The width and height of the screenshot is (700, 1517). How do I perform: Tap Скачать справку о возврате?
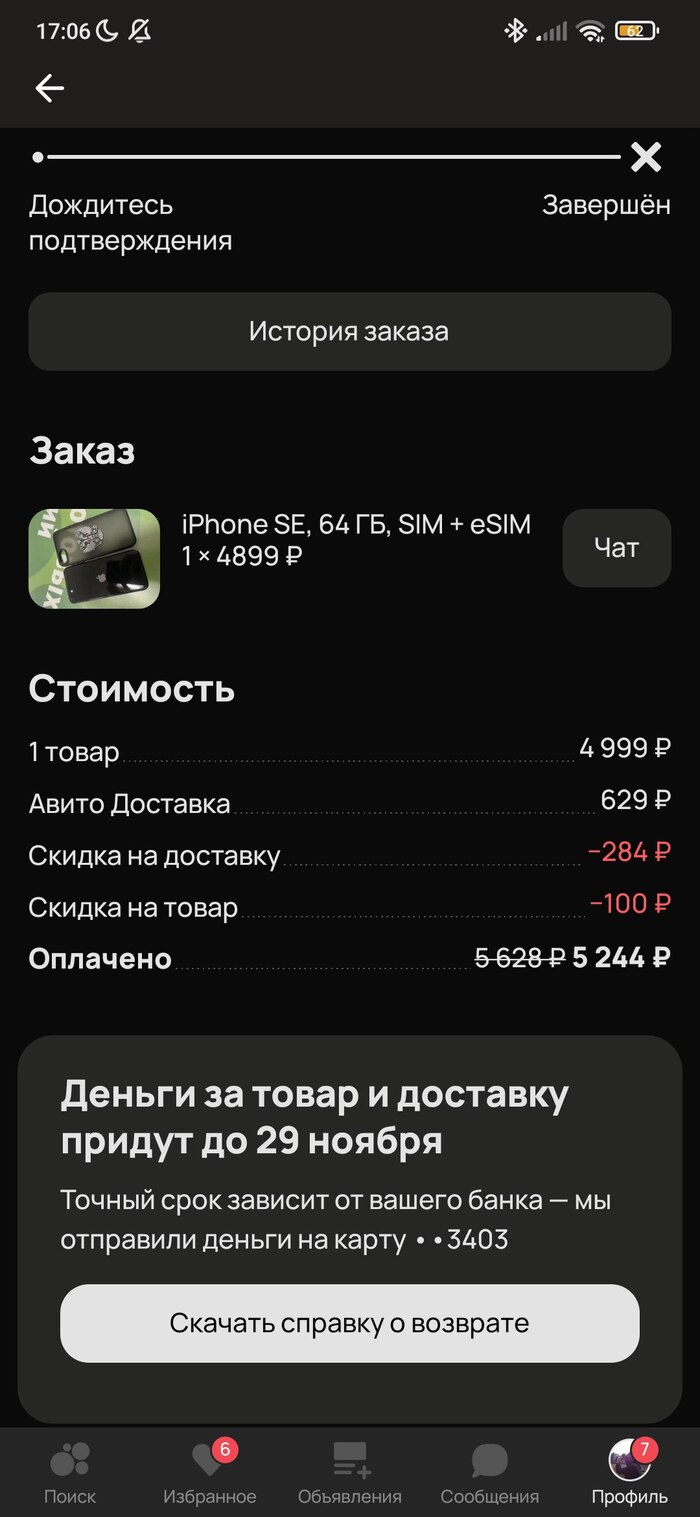click(349, 1323)
